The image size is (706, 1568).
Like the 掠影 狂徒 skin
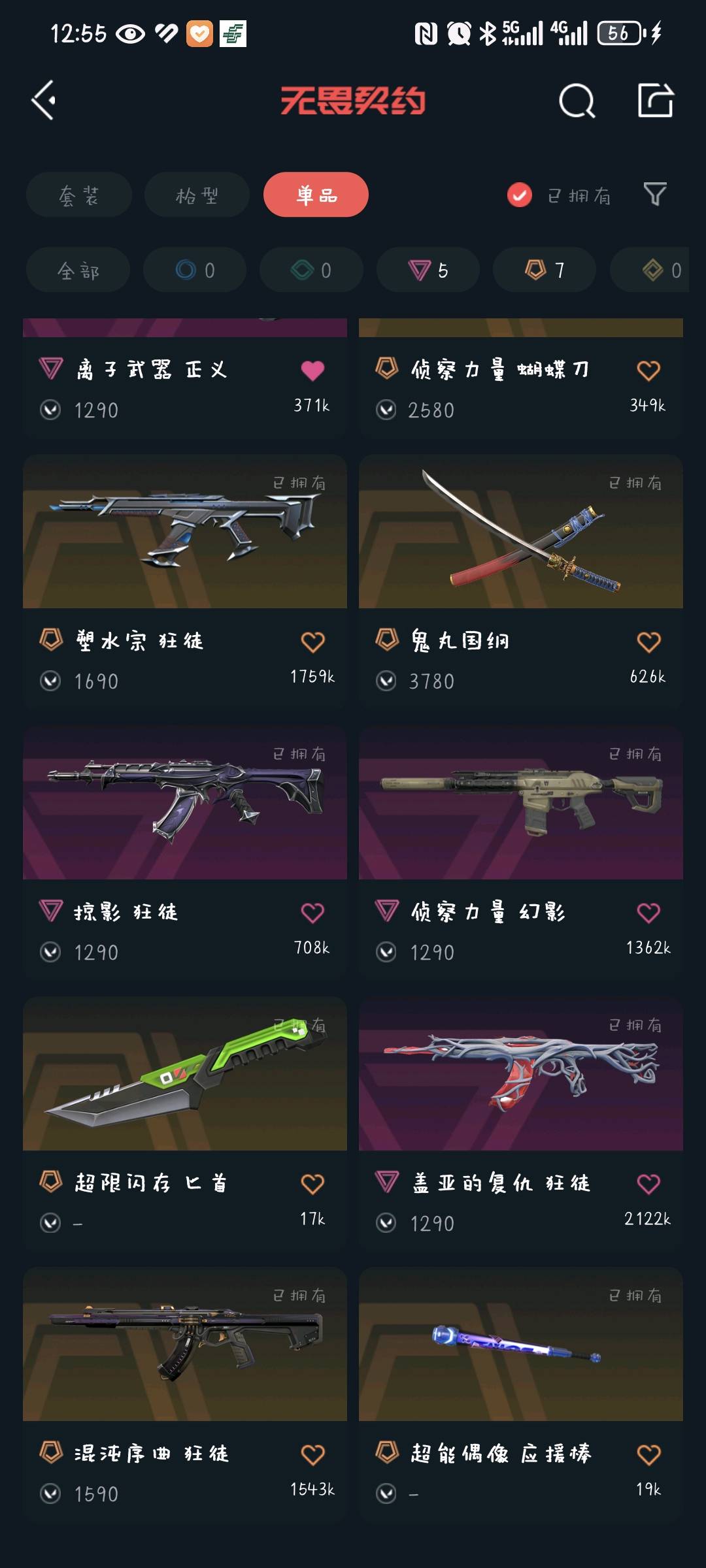click(312, 913)
